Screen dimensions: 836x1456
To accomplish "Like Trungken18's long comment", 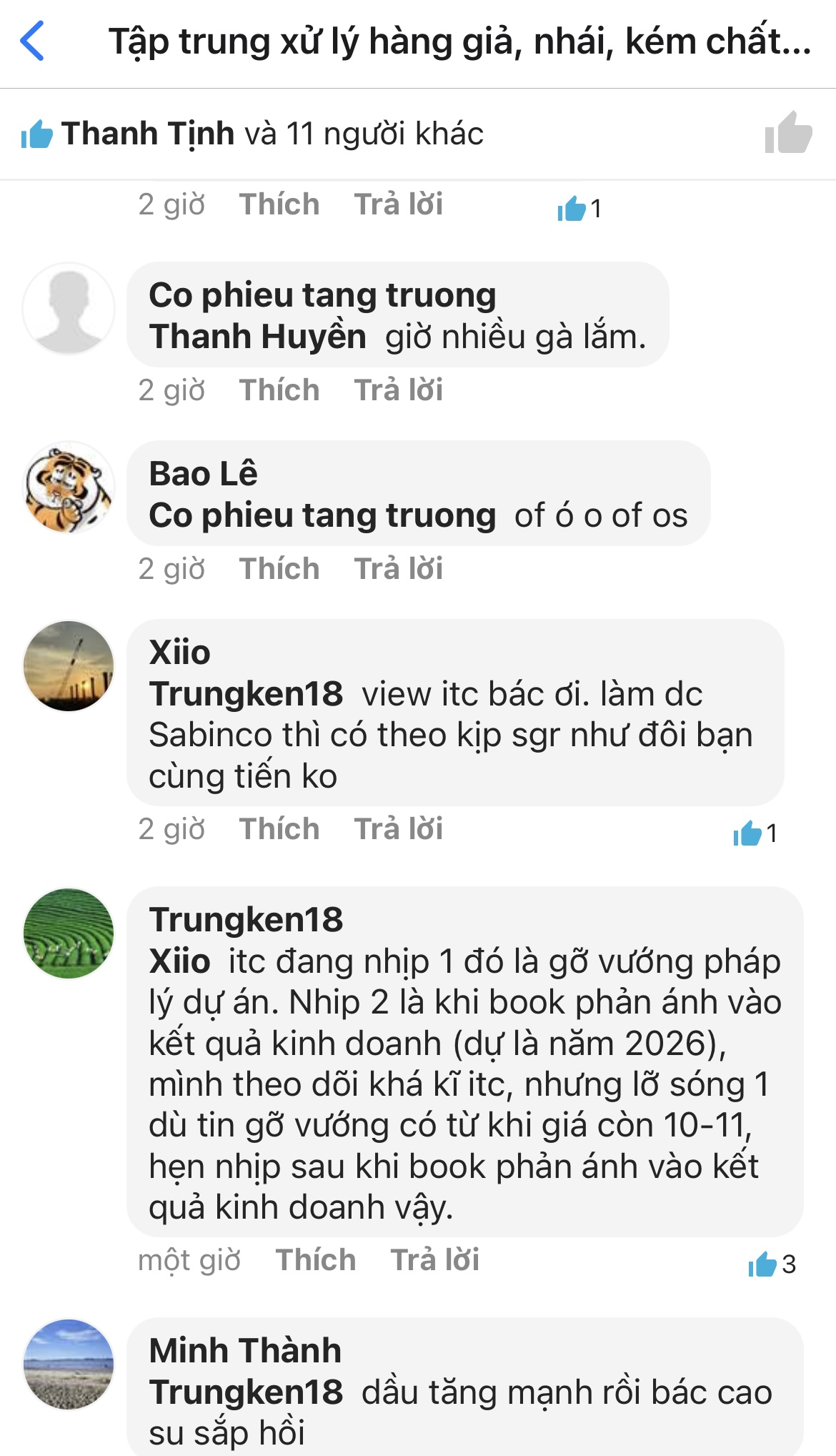I will [x=315, y=1260].
